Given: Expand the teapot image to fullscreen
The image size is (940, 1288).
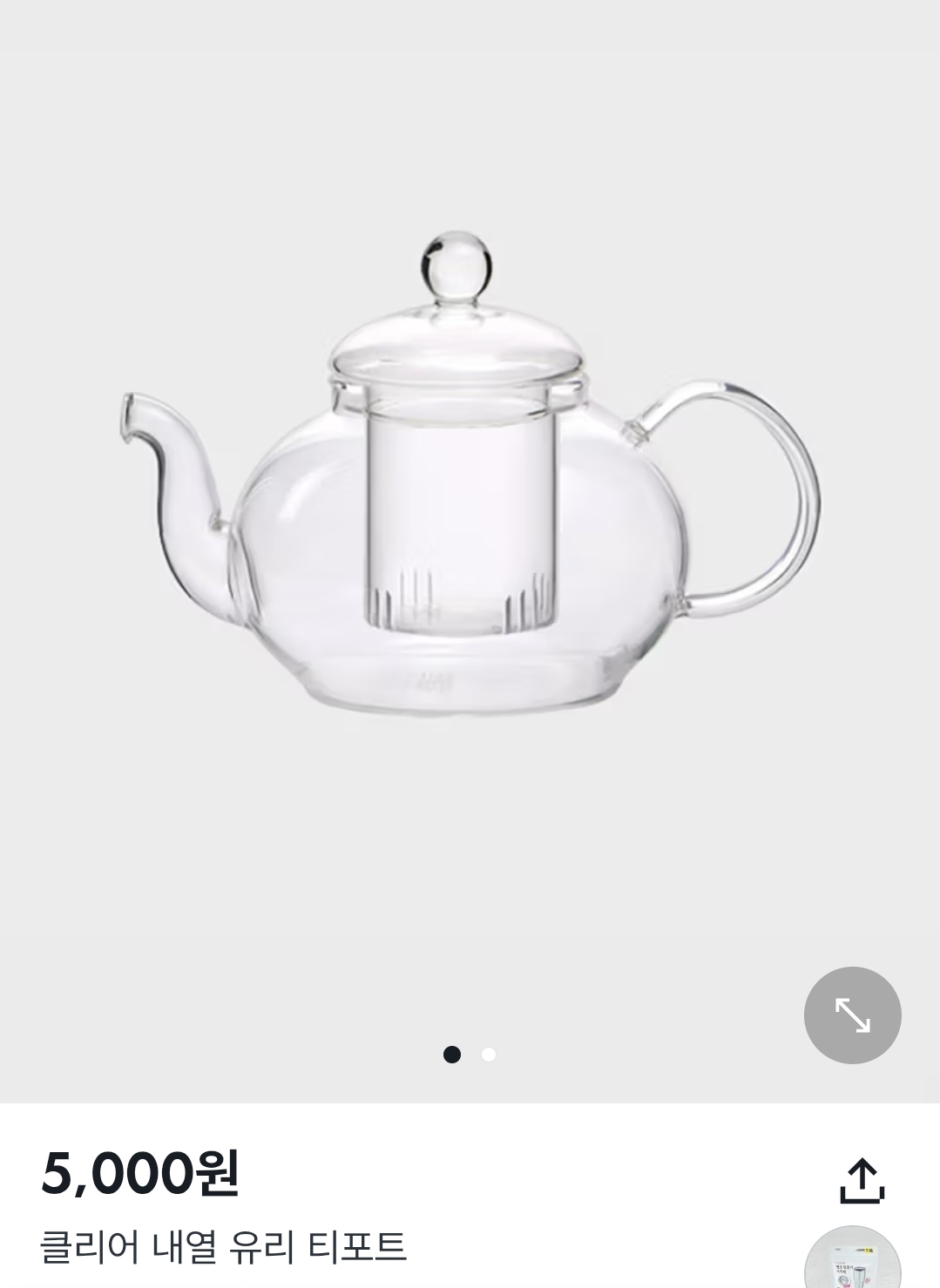Looking at the screenshot, I should [852, 1015].
